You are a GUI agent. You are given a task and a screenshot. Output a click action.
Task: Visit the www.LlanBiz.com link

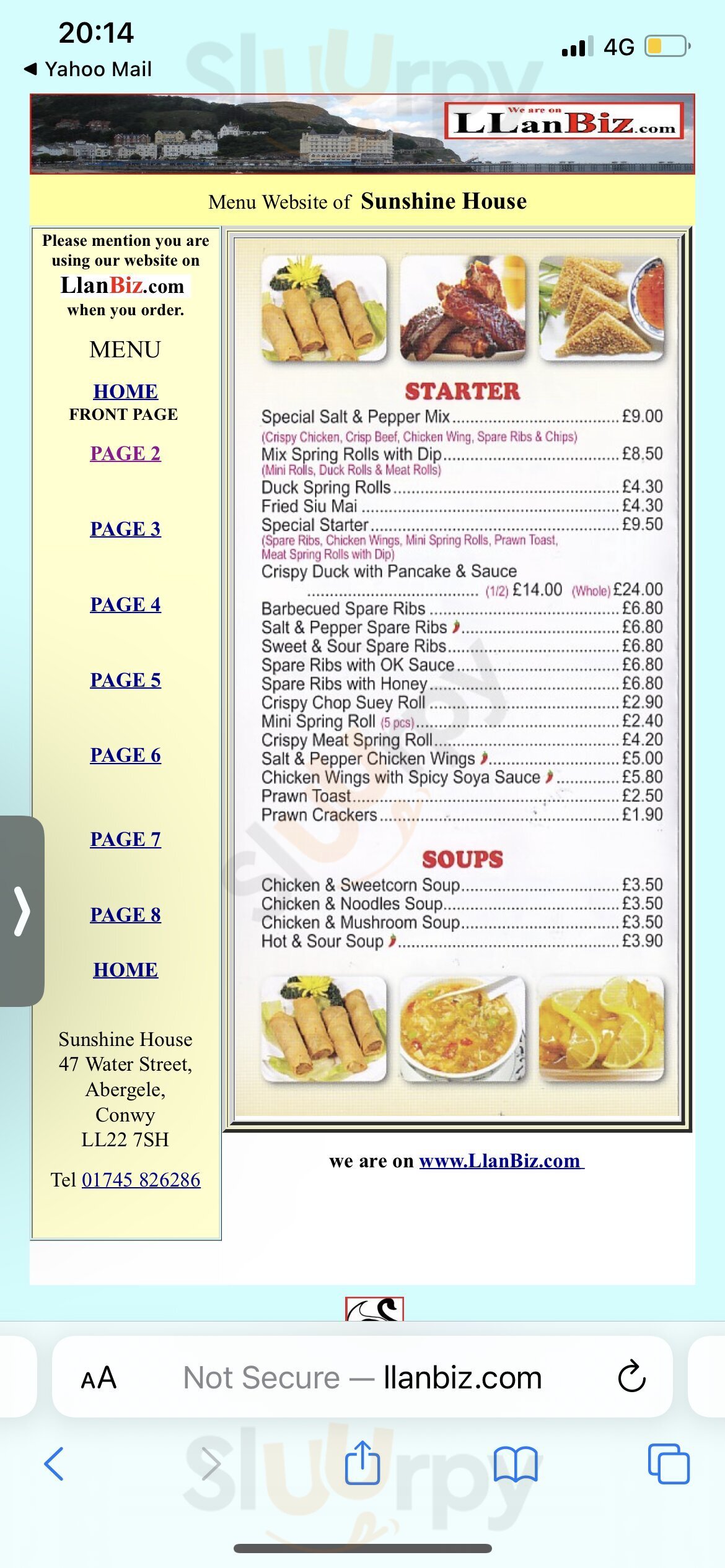click(501, 1161)
